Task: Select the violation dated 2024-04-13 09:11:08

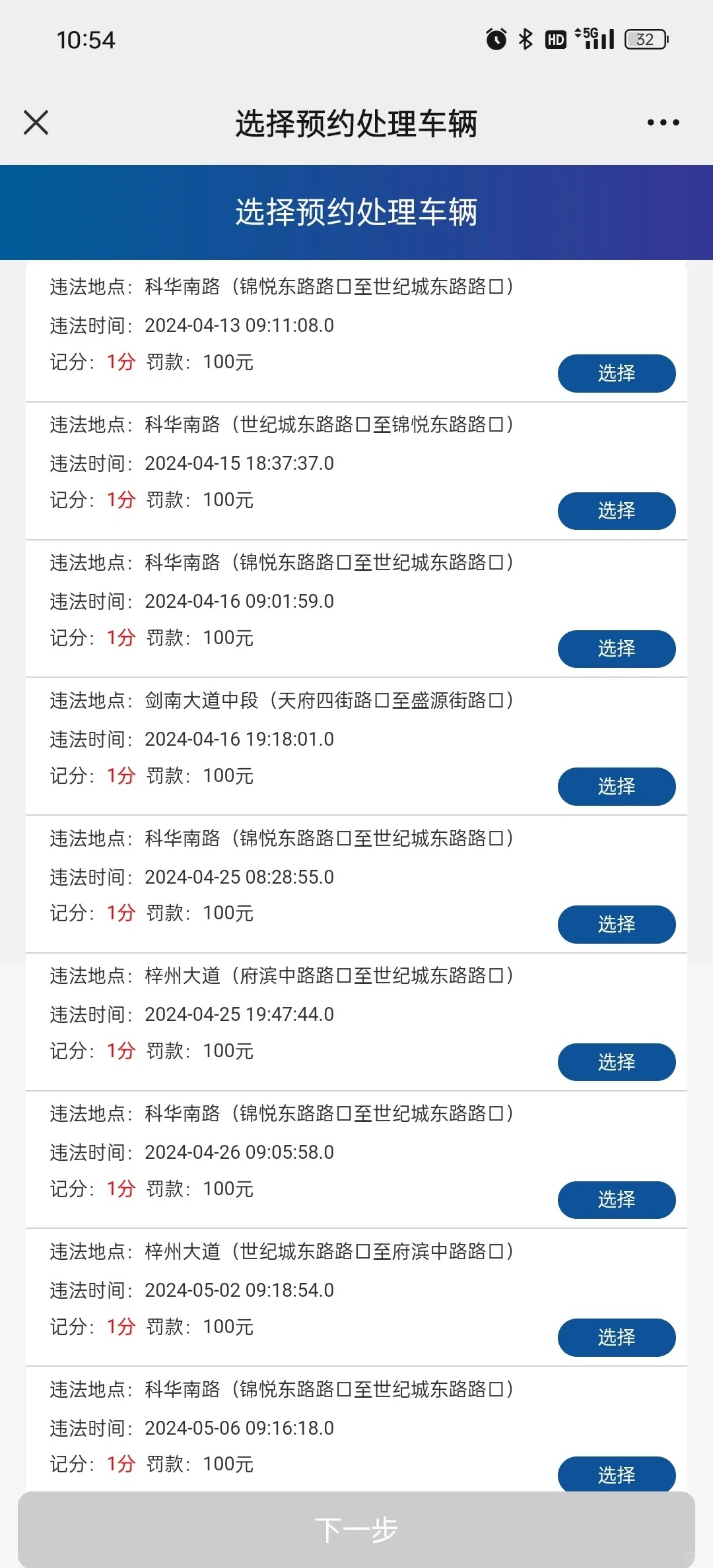Action: [x=617, y=374]
